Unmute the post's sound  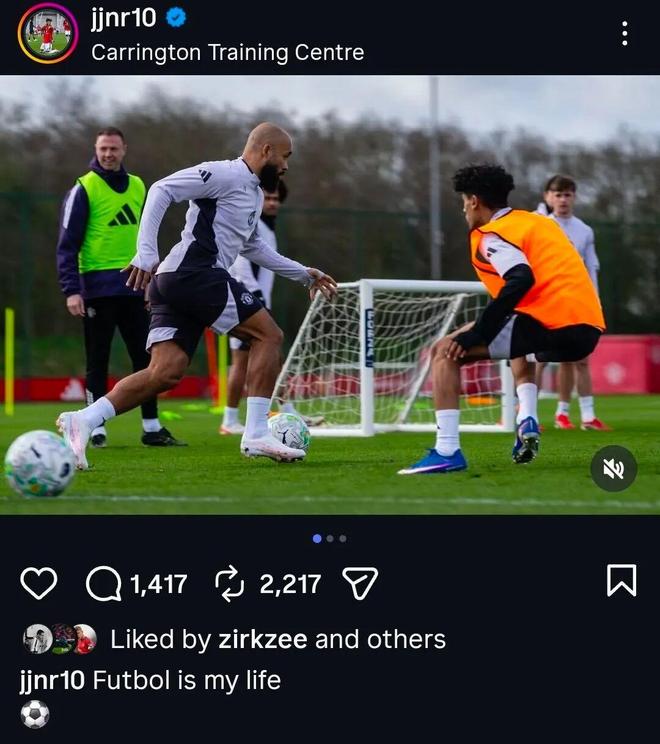pyautogui.click(x=613, y=468)
